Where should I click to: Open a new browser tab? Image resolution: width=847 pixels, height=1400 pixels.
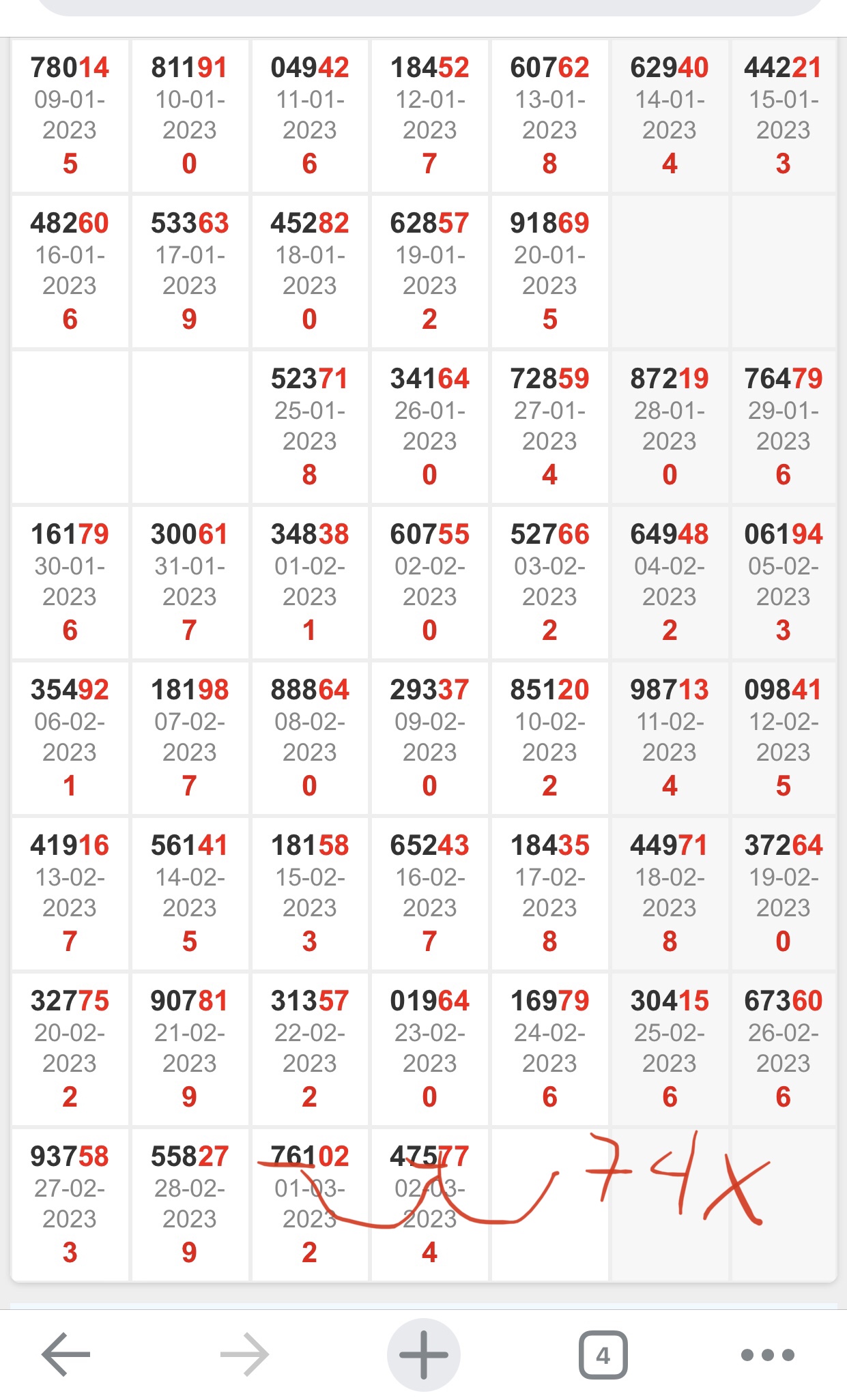(x=423, y=1354)
